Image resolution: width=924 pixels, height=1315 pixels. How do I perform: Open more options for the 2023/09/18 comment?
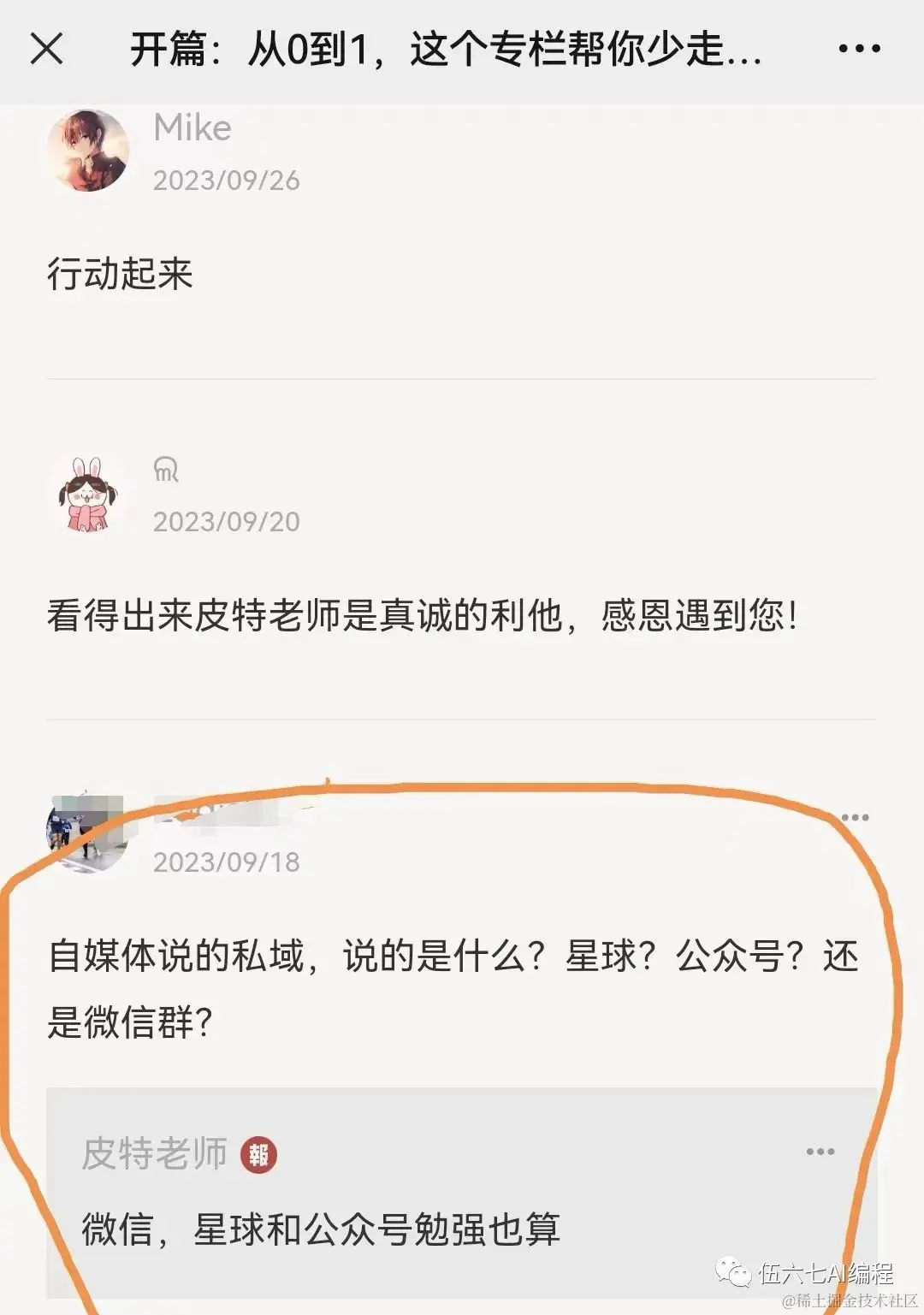[x=855, y=818]
